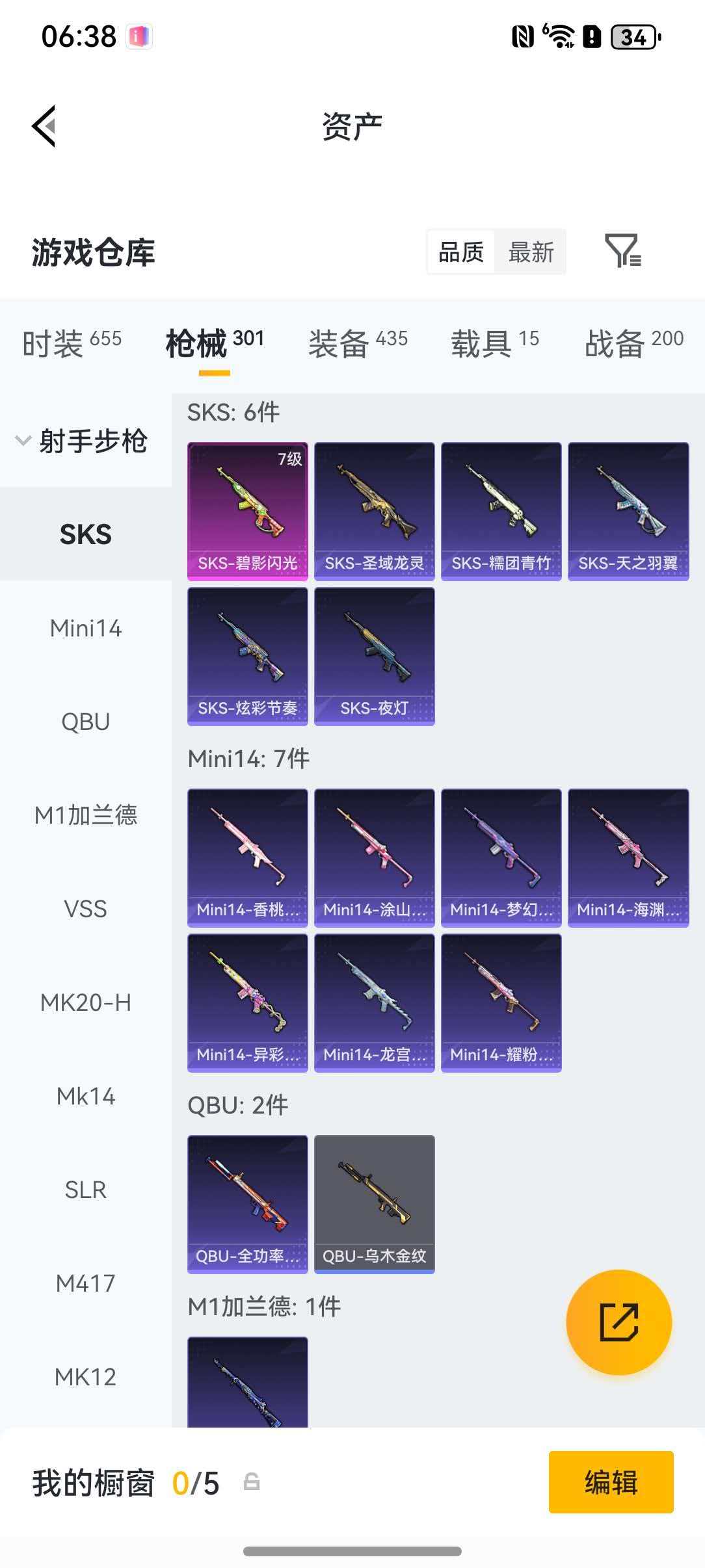Sort warehouse by 品质
This screenshot has width=705, height=1568.
pos(461,252)
